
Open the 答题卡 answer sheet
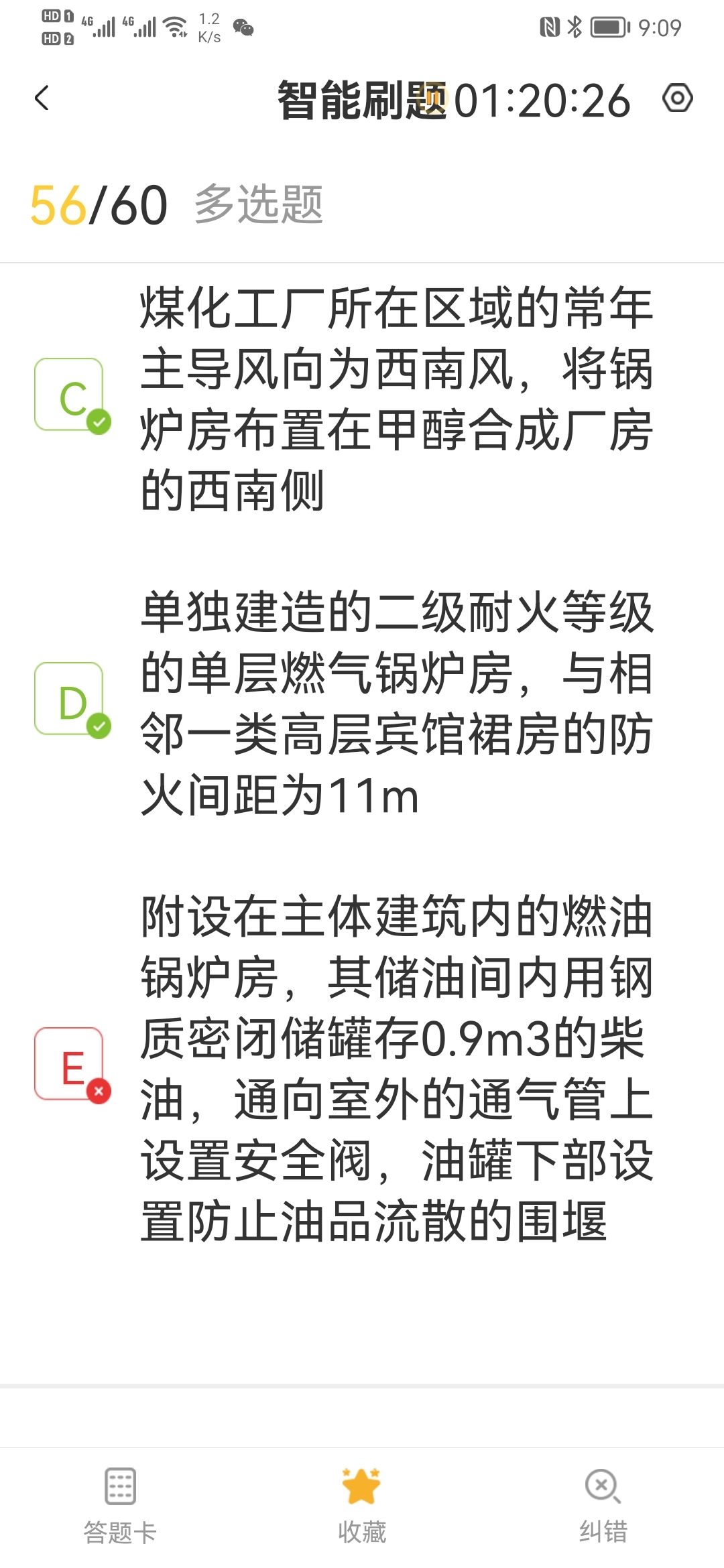point(120,1504)
